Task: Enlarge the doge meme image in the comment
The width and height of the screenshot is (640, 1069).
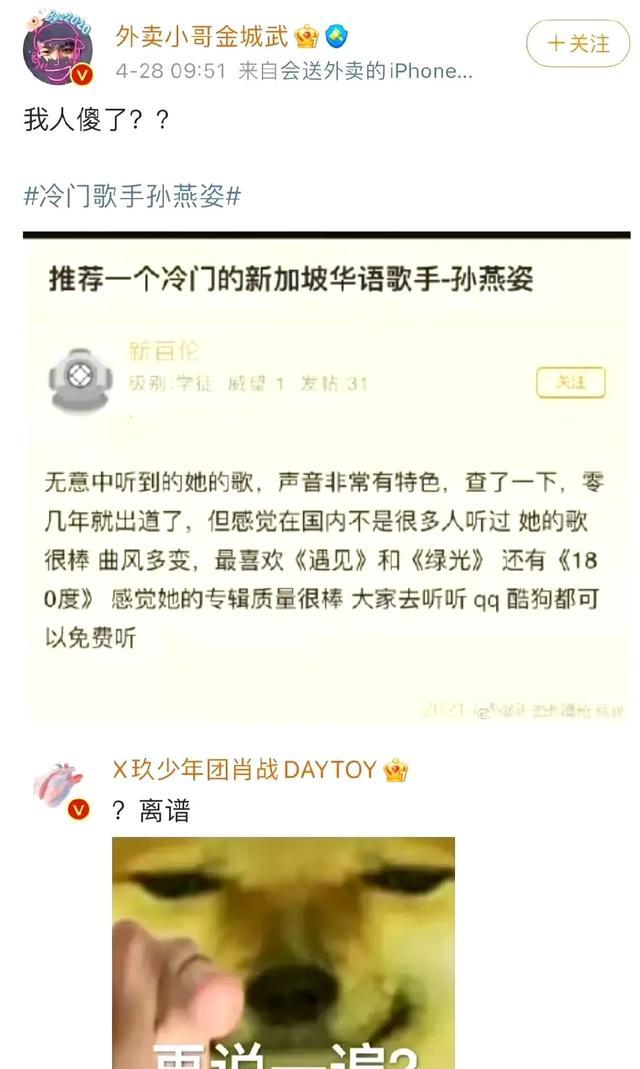Action: pos(282,950)
